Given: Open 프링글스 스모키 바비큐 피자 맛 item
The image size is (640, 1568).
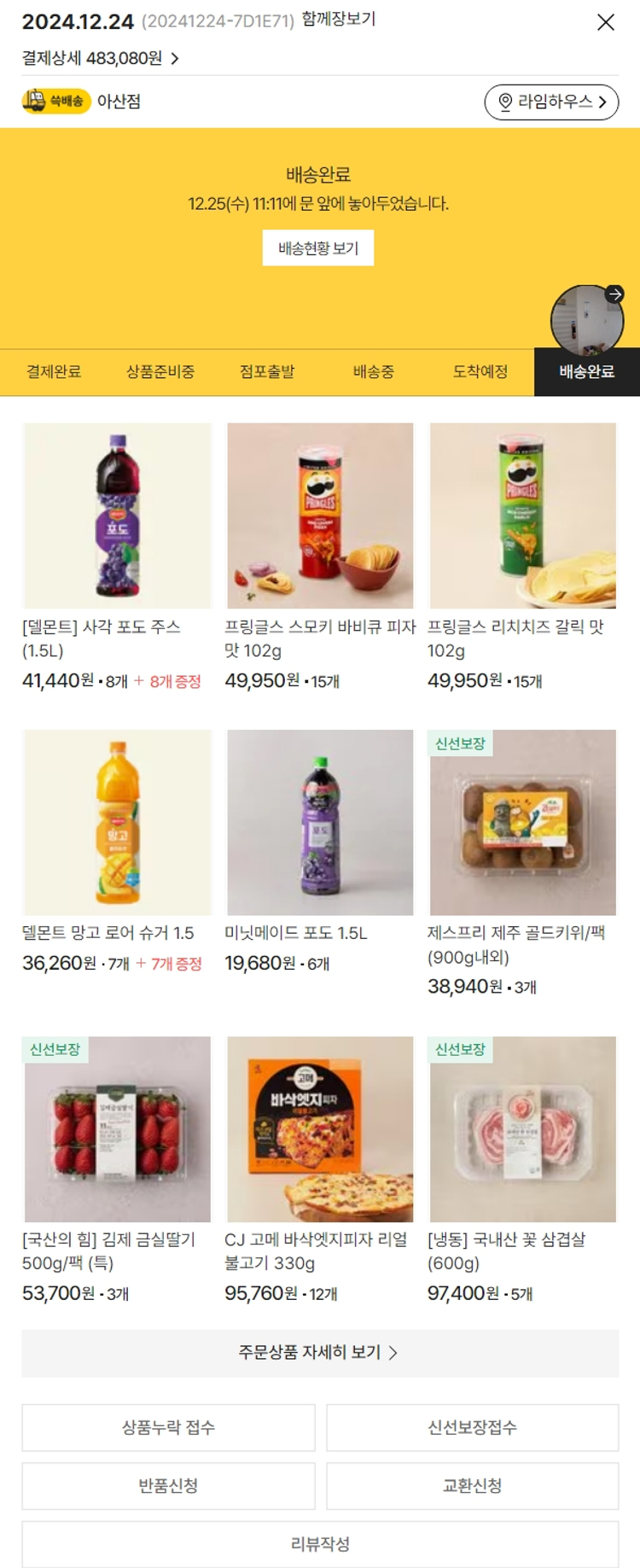Looking at the screenshot, I should pos(320,516).
